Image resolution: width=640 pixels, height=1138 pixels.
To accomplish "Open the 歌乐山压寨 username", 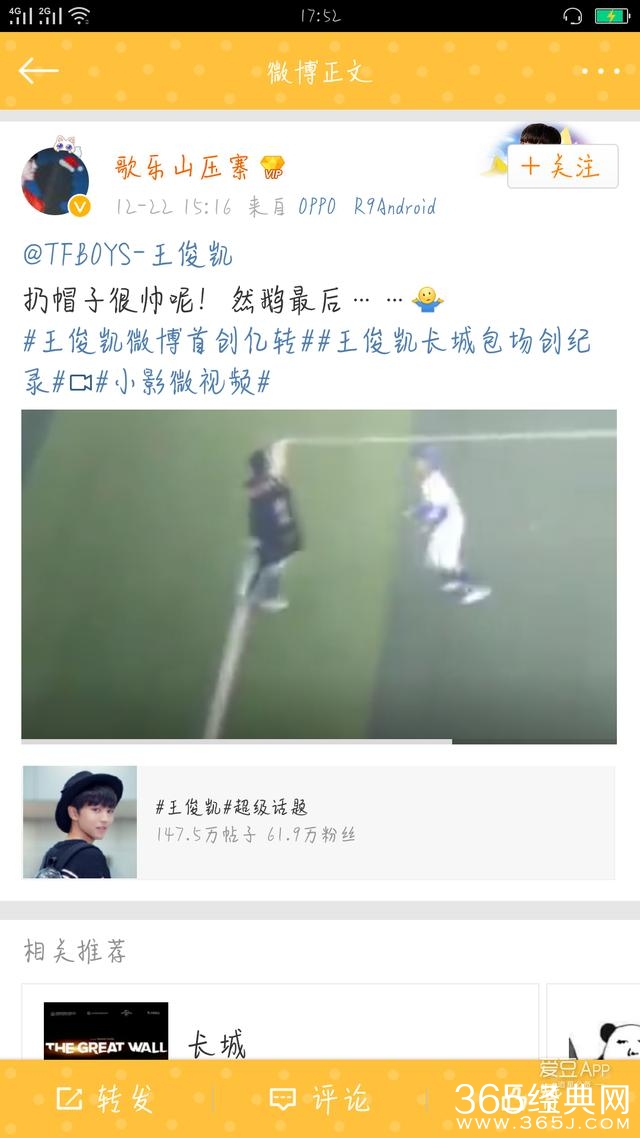I will click(185, 166).
